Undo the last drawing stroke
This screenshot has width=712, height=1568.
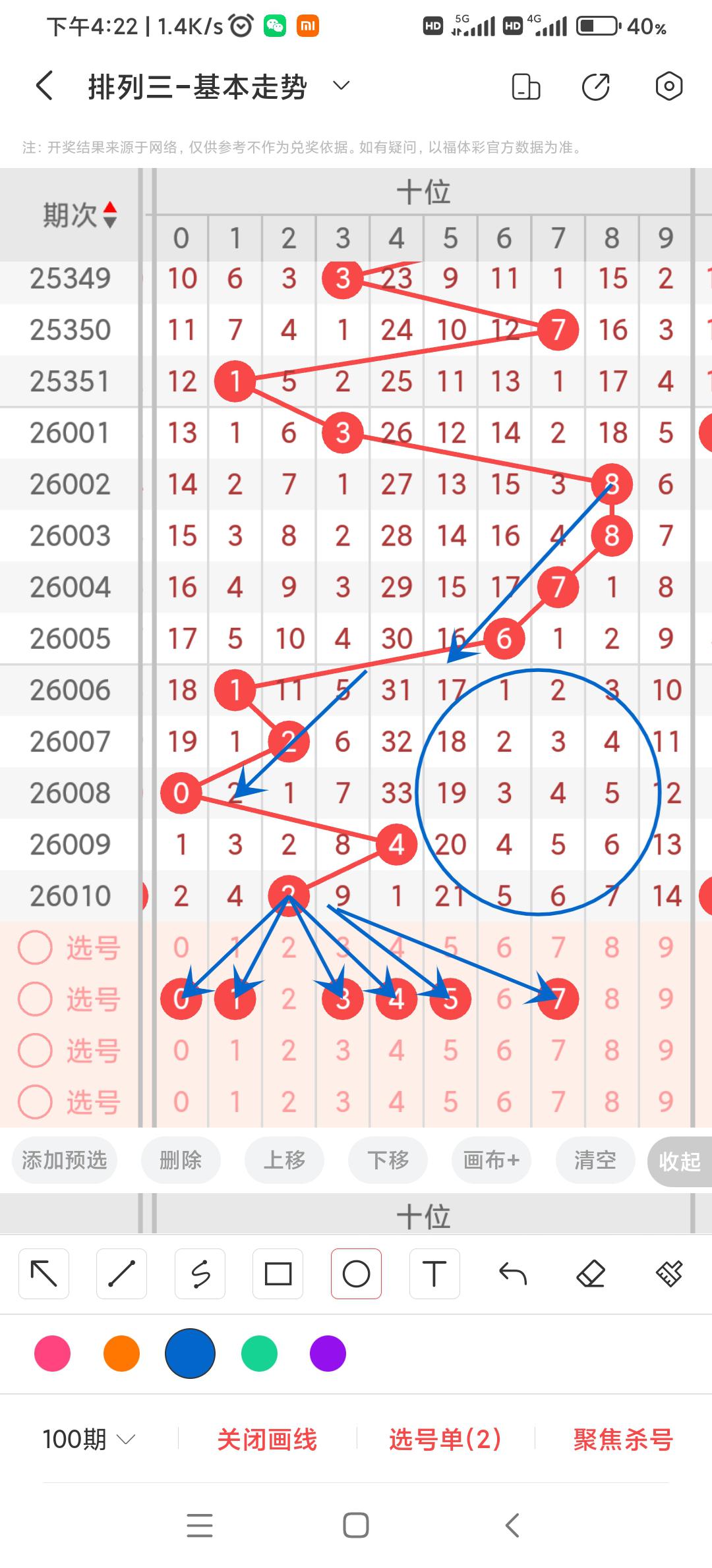pyautogui.click(x=512, y=1274)
